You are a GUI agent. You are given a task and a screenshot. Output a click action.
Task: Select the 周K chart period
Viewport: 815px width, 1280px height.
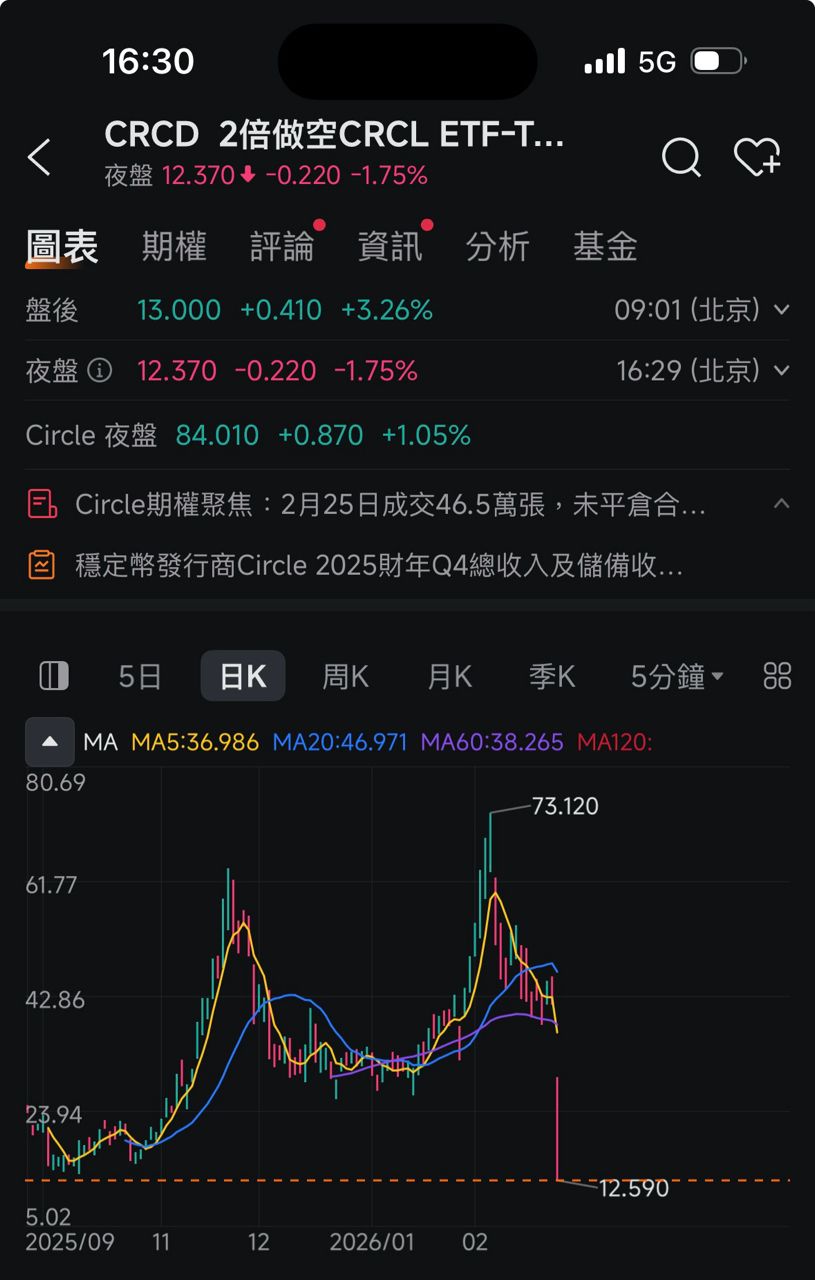point(345,677)
